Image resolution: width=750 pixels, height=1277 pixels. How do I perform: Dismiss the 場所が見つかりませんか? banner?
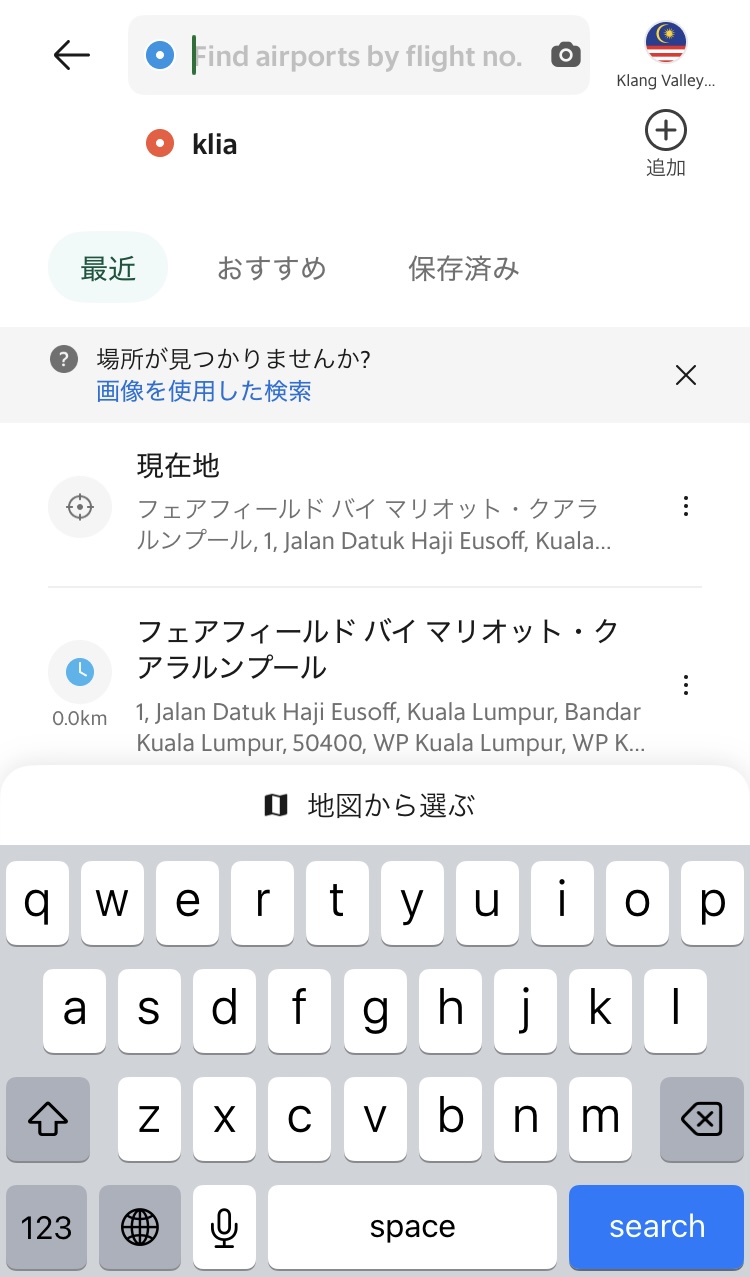coord(686,375)
